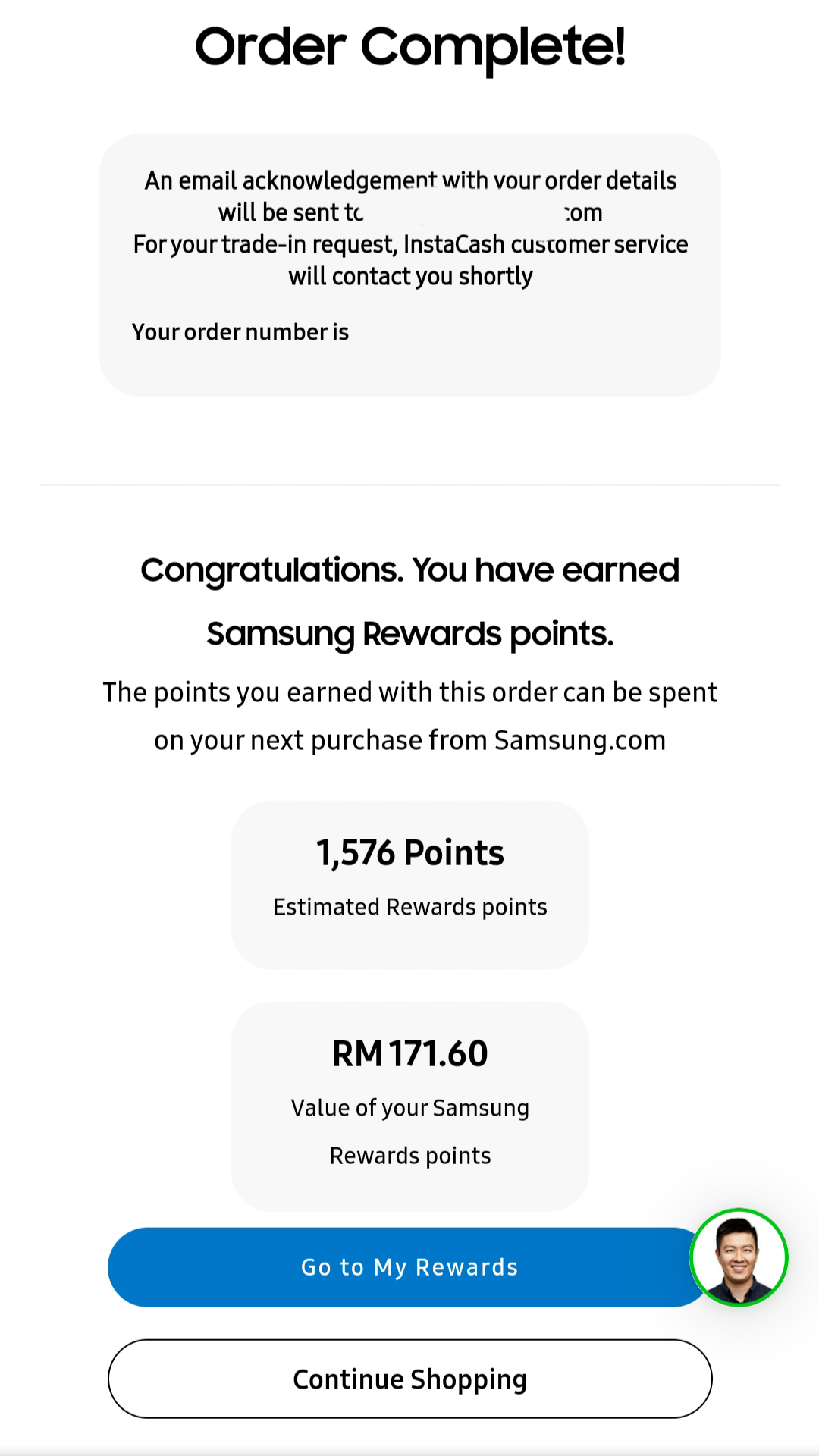The image size is (819, 1456).
Task: Open the live chat agent bubble
Action: point(739,1257)
